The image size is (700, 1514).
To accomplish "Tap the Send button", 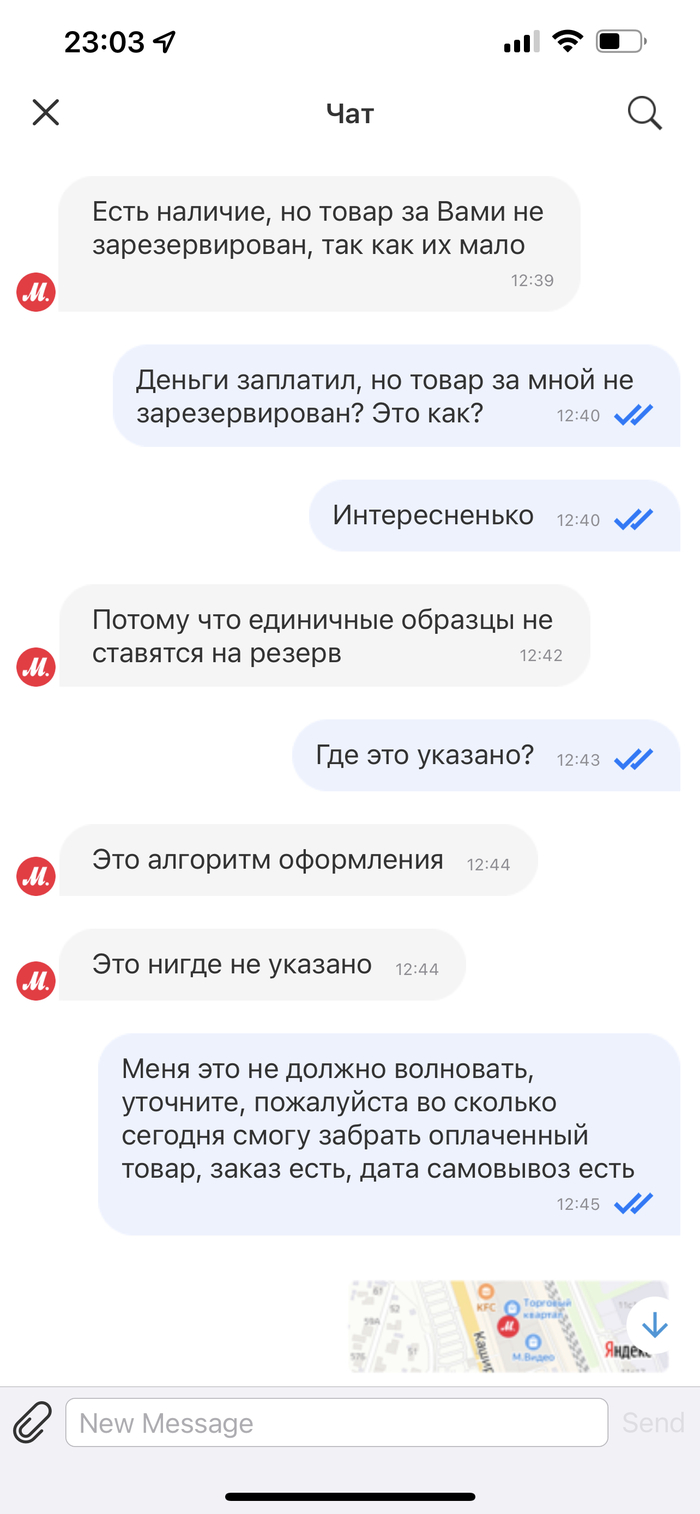I will (x=653, y=1422).
